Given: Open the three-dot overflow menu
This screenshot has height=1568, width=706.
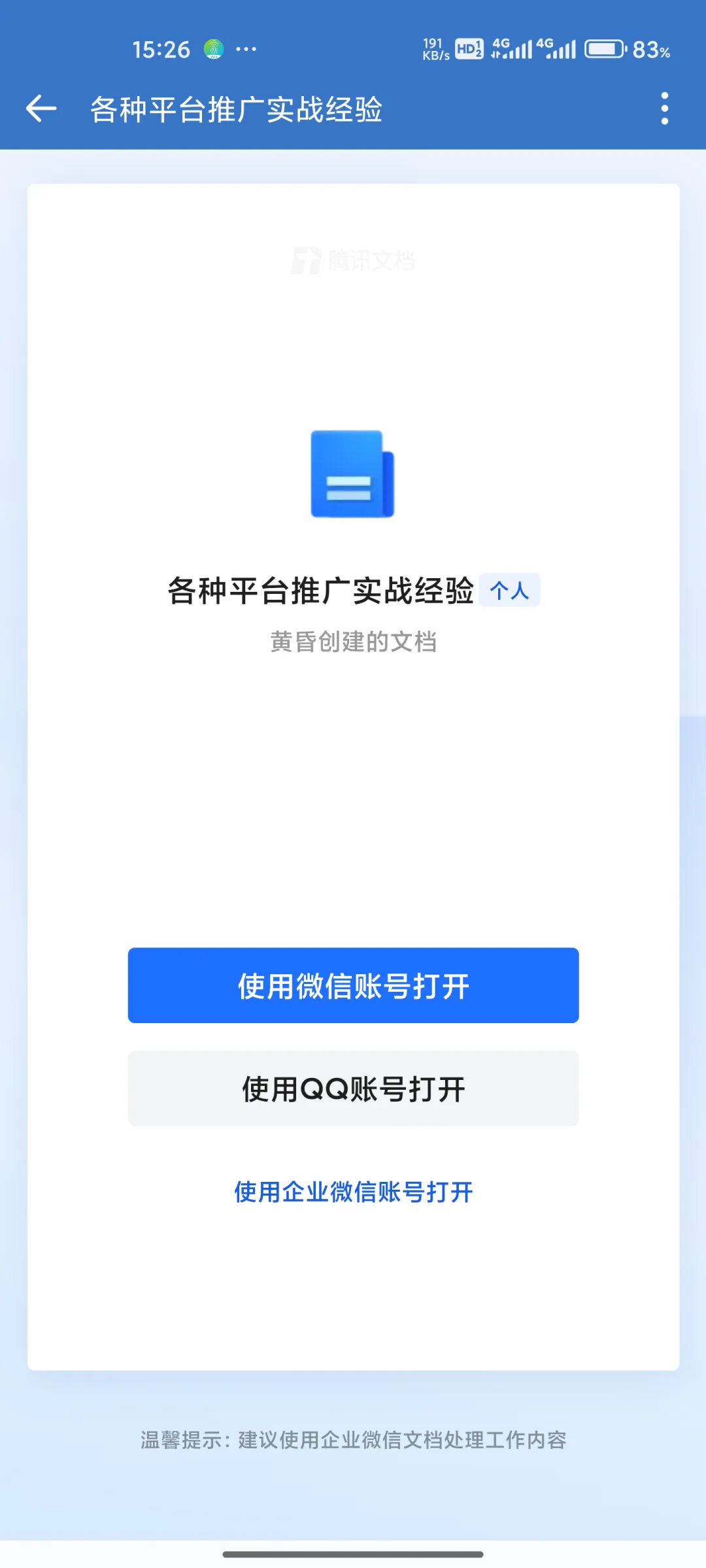Looking at the screenshot, I should tap(665, 108).
